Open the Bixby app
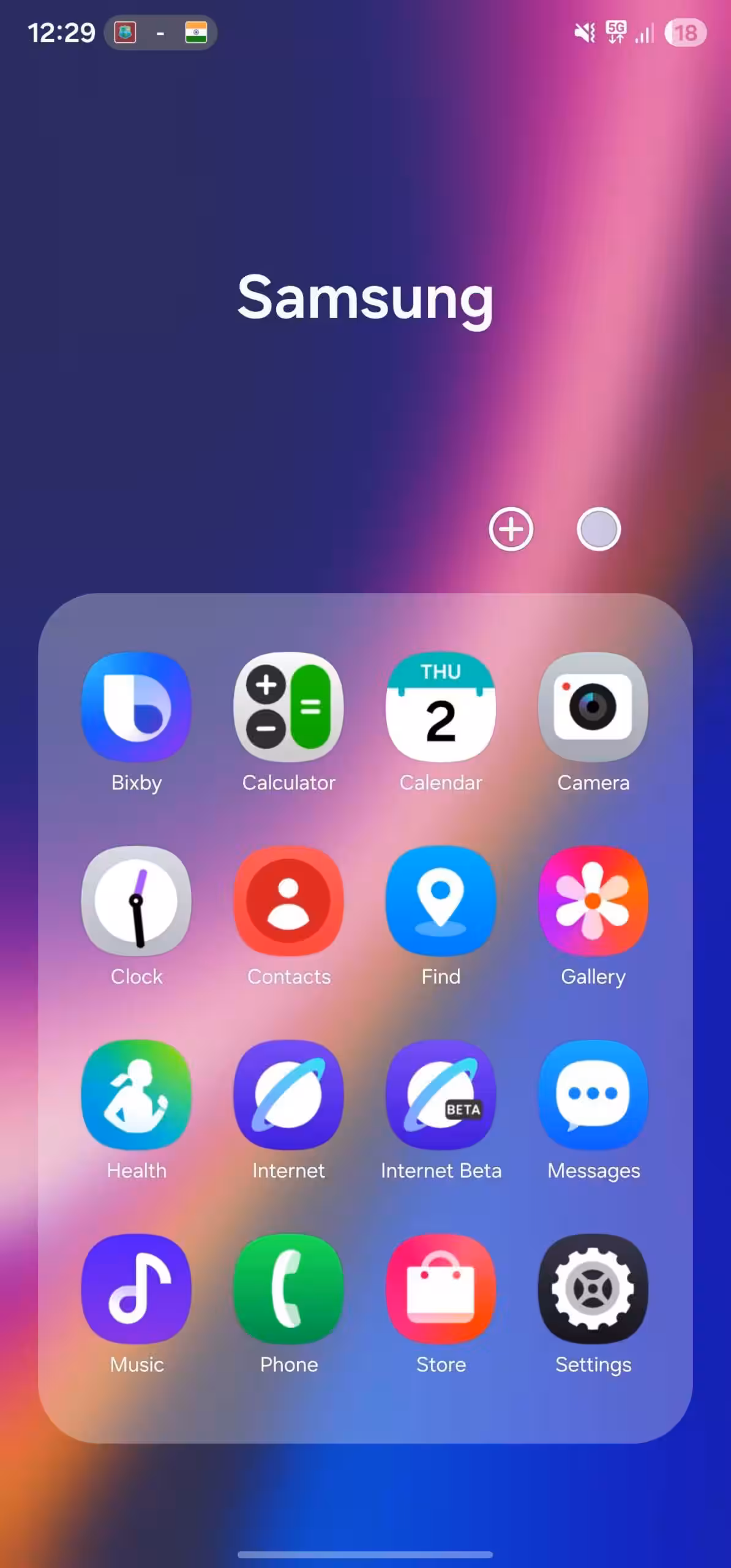The width and height of the screenshot is (731, 1568). coord(137,707)
